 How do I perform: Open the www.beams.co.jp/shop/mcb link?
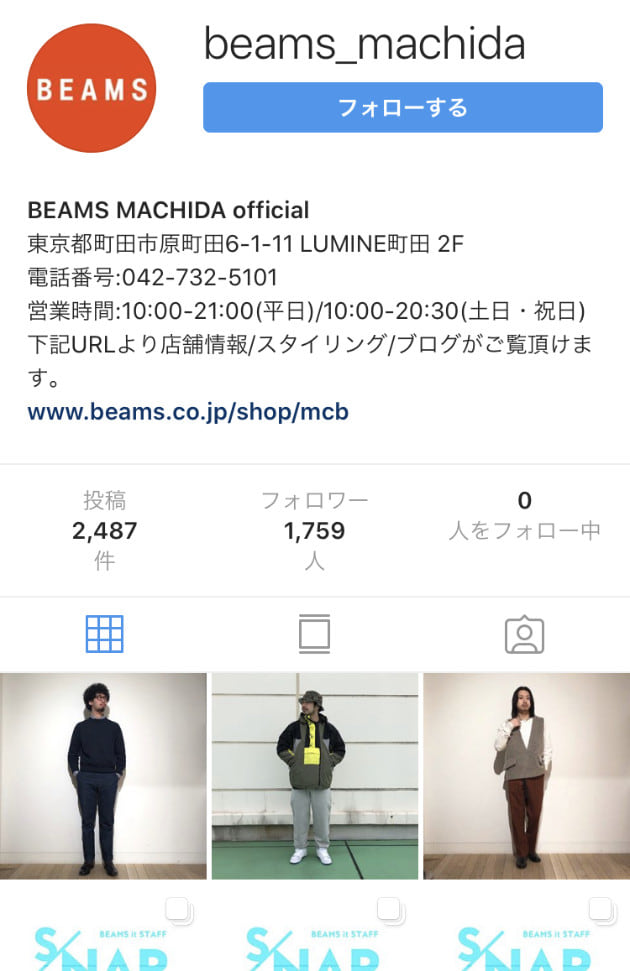tap(188, 412)
